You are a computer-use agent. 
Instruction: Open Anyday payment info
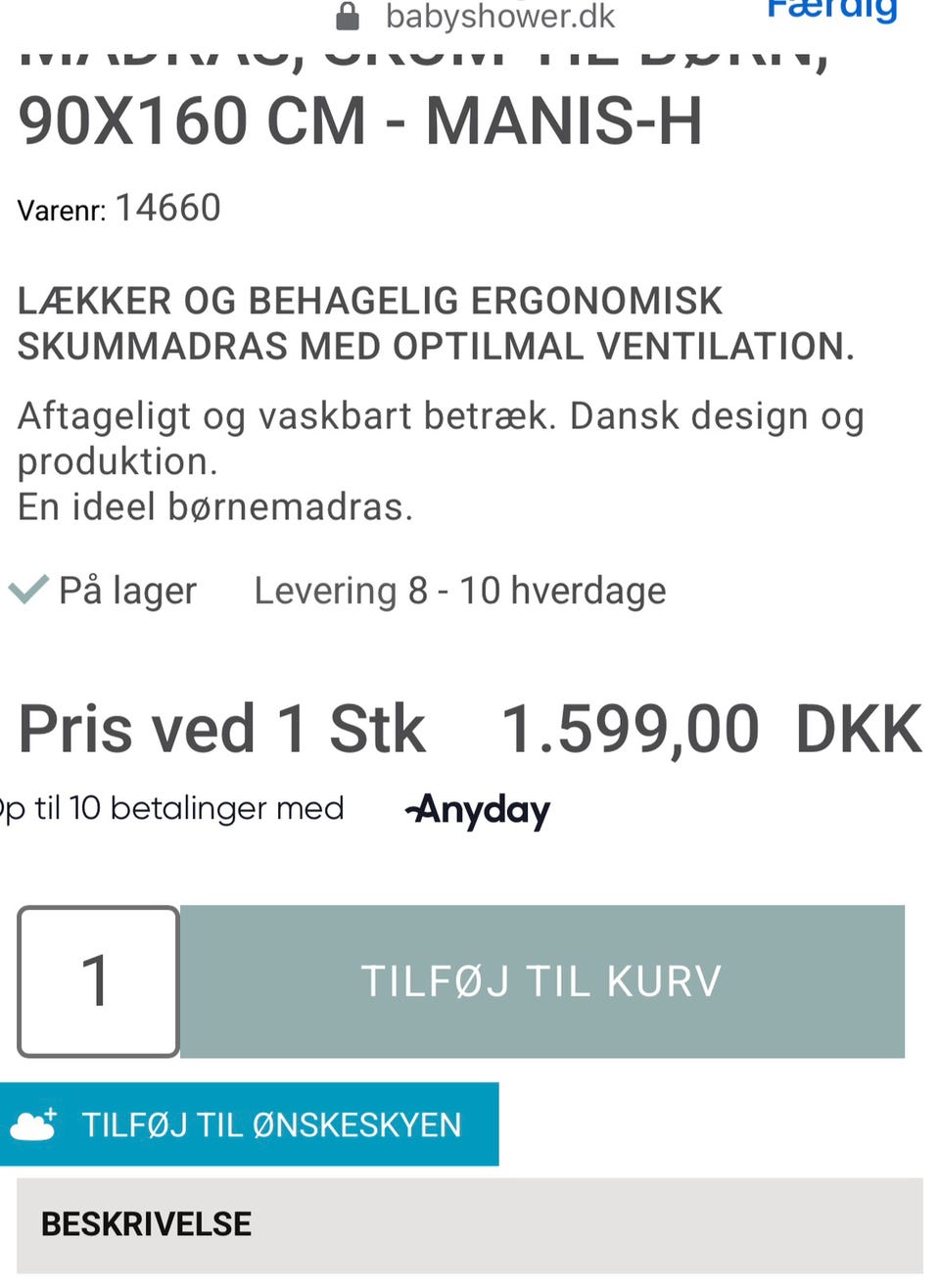479,810
